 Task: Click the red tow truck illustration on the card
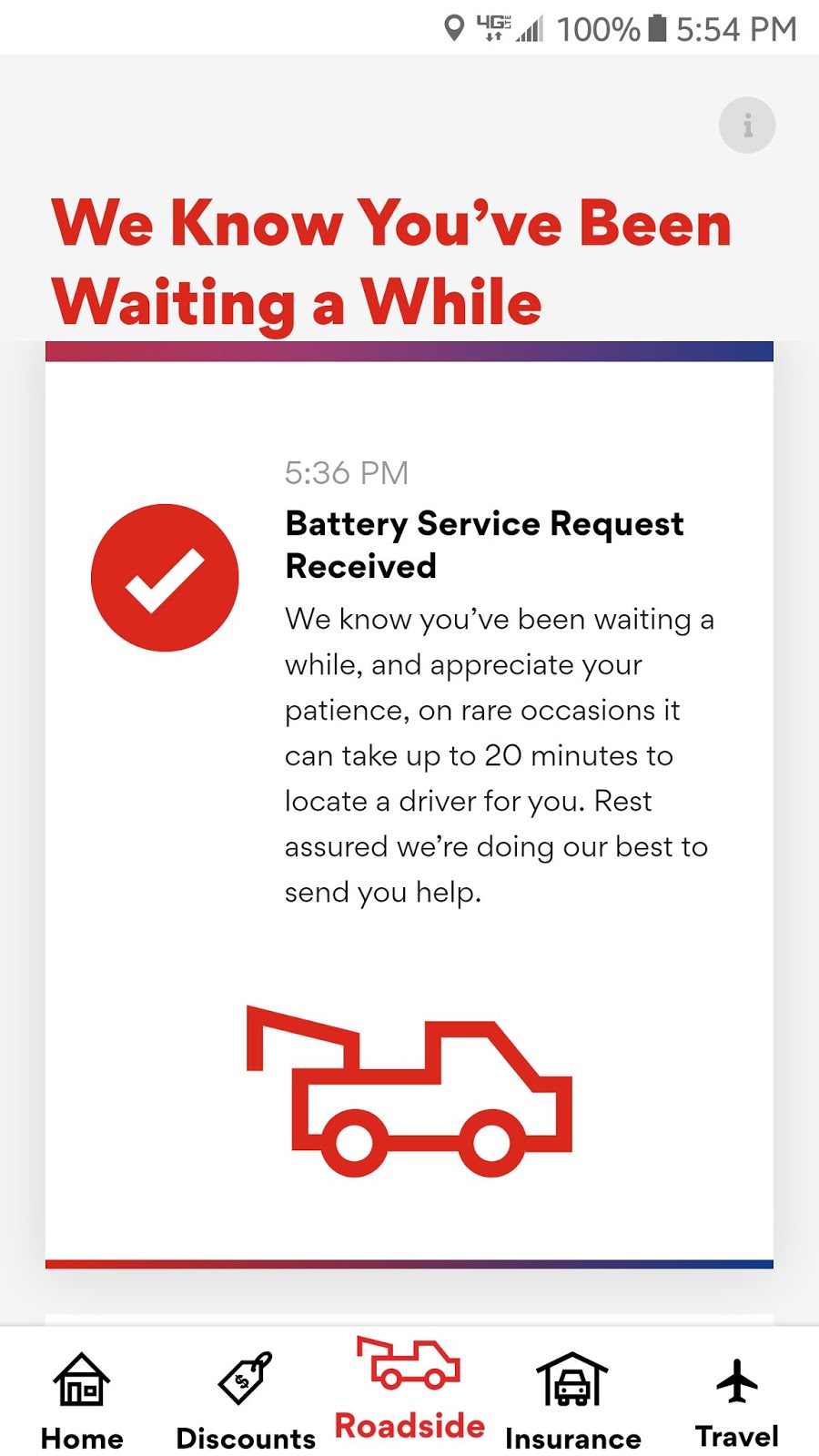(409, 1092)
